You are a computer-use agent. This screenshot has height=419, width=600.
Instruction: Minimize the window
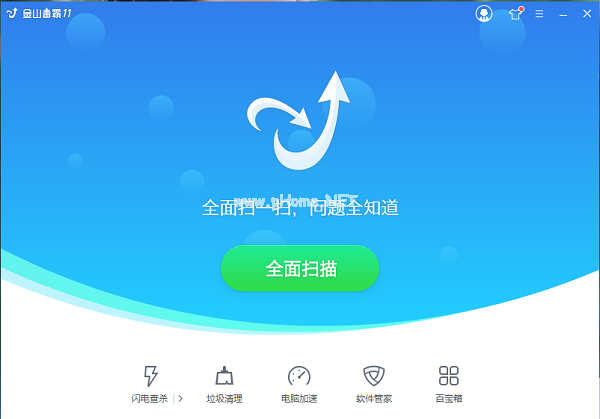coord(562,13)
